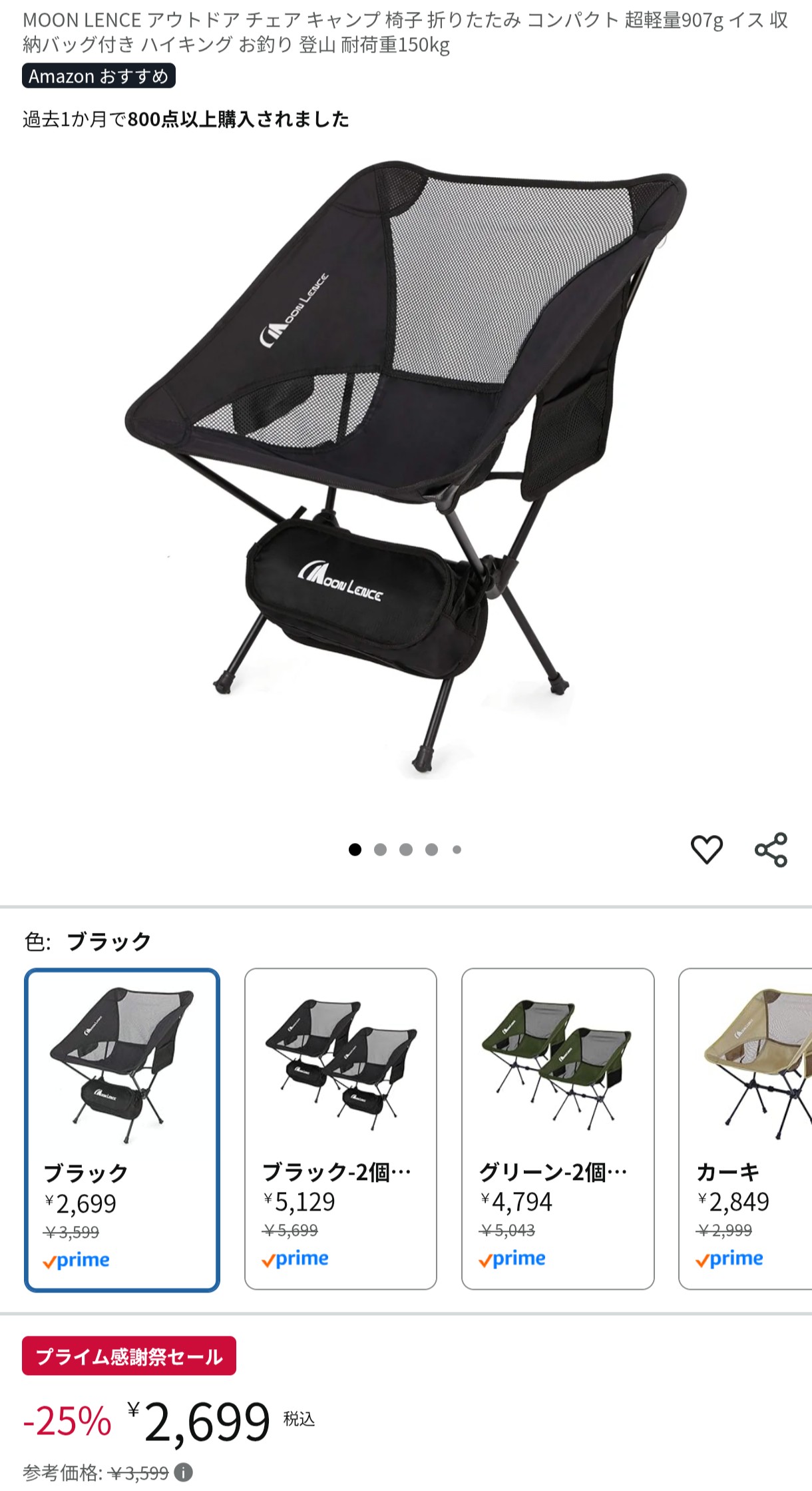Pick the グリーン-2個 set option
The image size is (812, 1491).
point(558,1128)
